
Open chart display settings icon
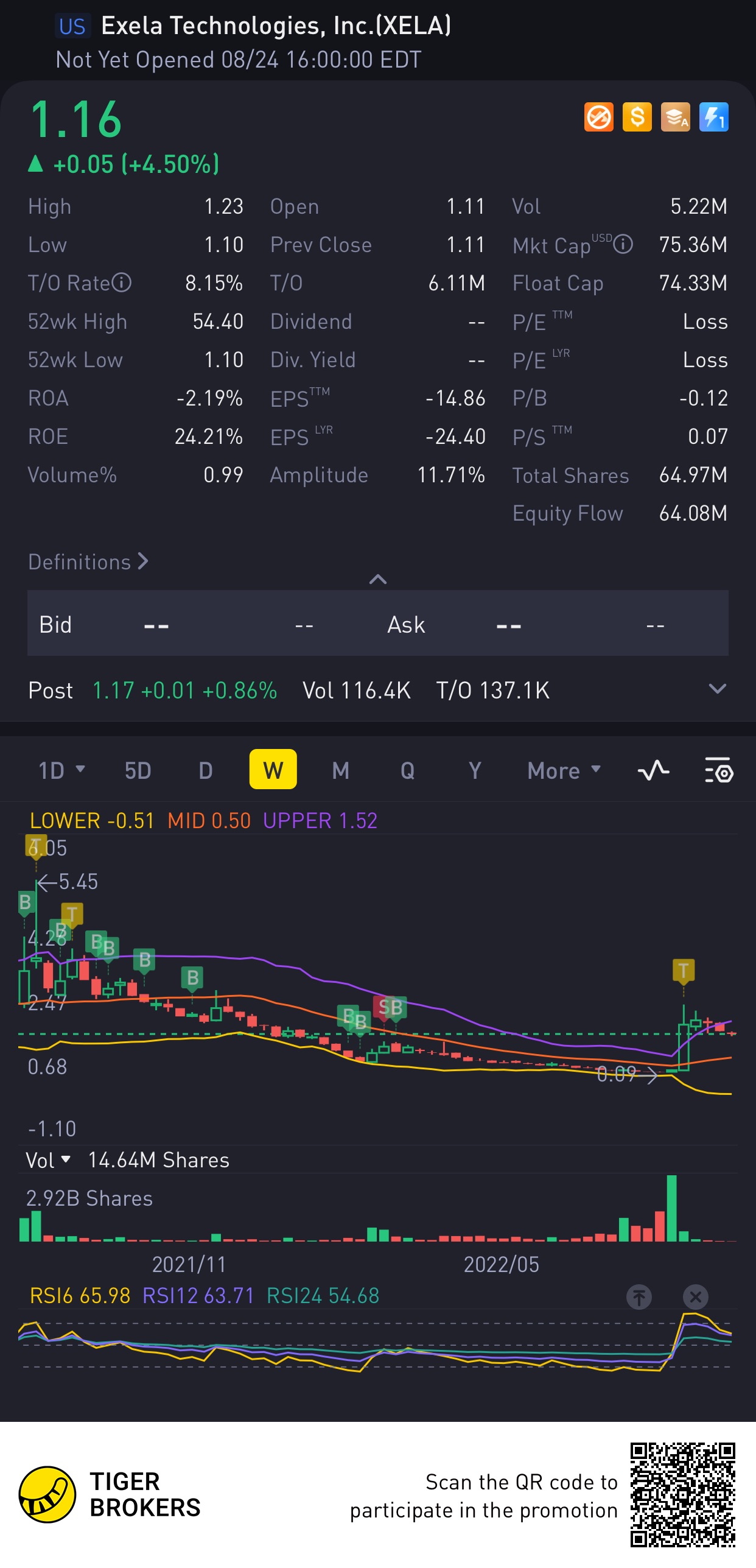[x=719, y=770]
